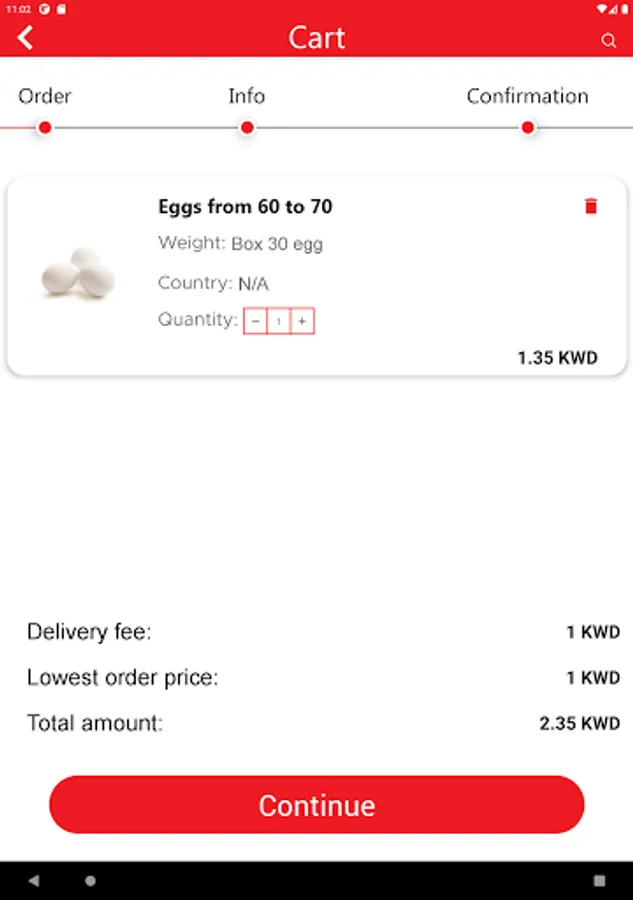The height and width of the screenshot is (900, 633).
Task: Tap the system back button
Action: pos(34,881)
